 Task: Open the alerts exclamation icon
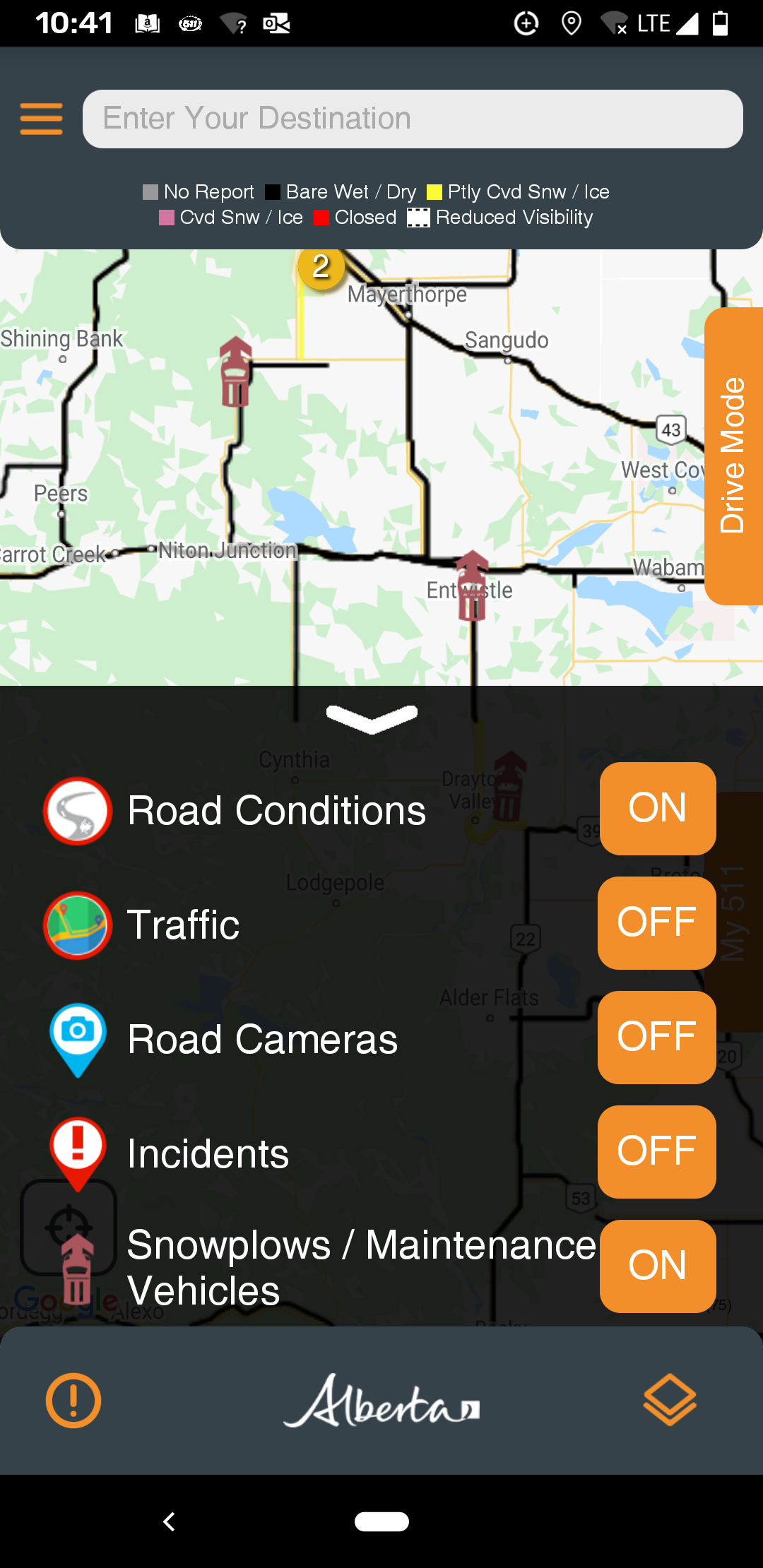point(73,1401)
